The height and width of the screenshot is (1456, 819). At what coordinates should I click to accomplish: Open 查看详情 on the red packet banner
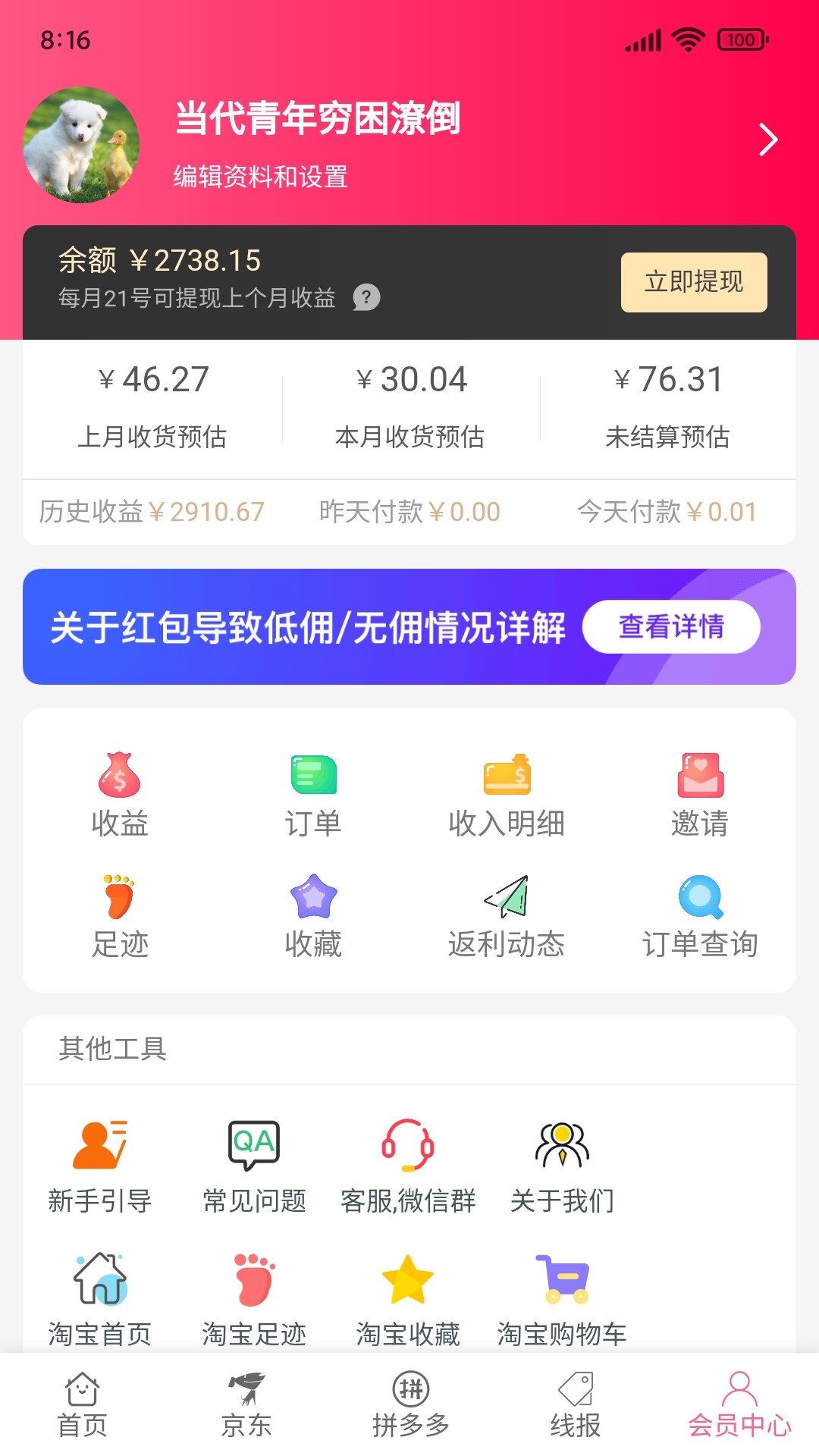click(x=671, y=627)
